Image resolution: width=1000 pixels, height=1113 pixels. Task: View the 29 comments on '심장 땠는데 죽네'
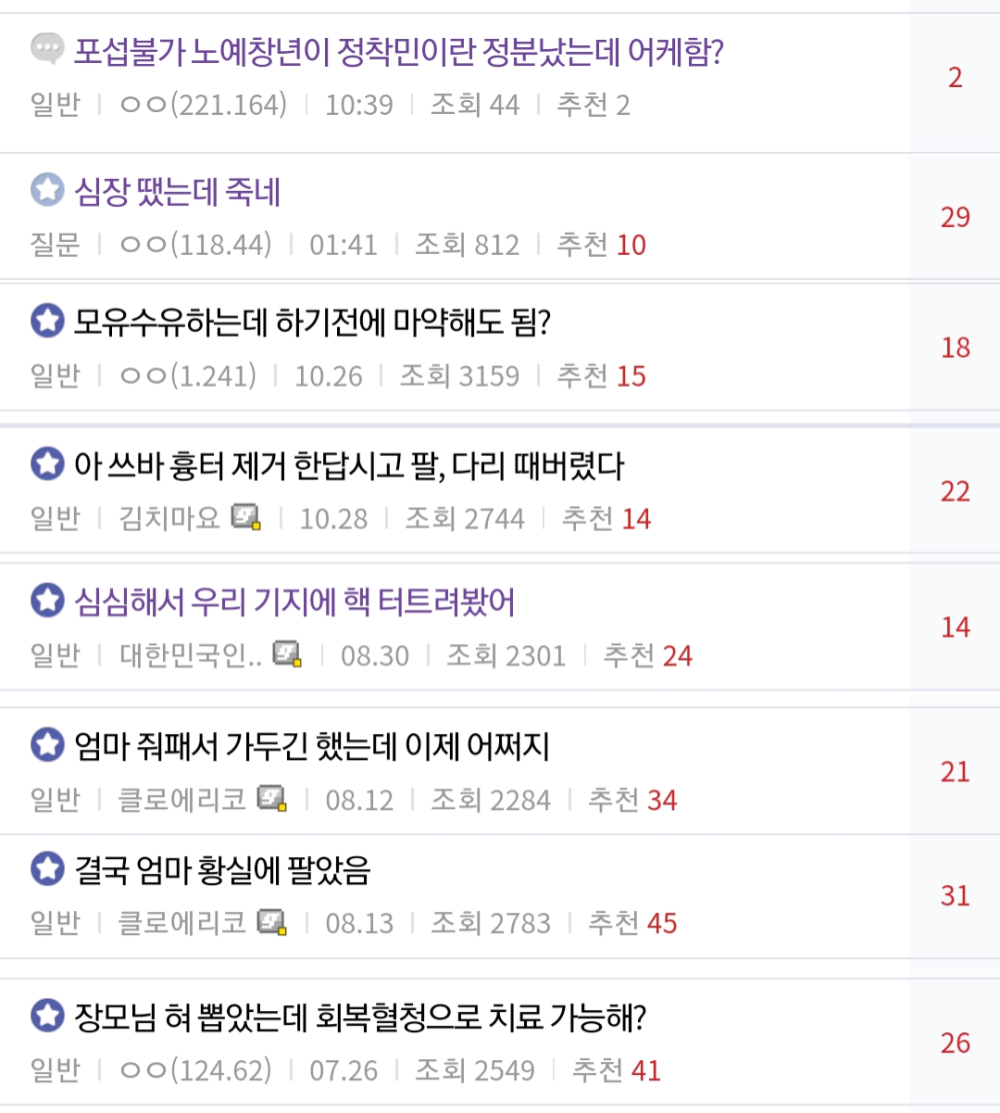tap(955, 217)
